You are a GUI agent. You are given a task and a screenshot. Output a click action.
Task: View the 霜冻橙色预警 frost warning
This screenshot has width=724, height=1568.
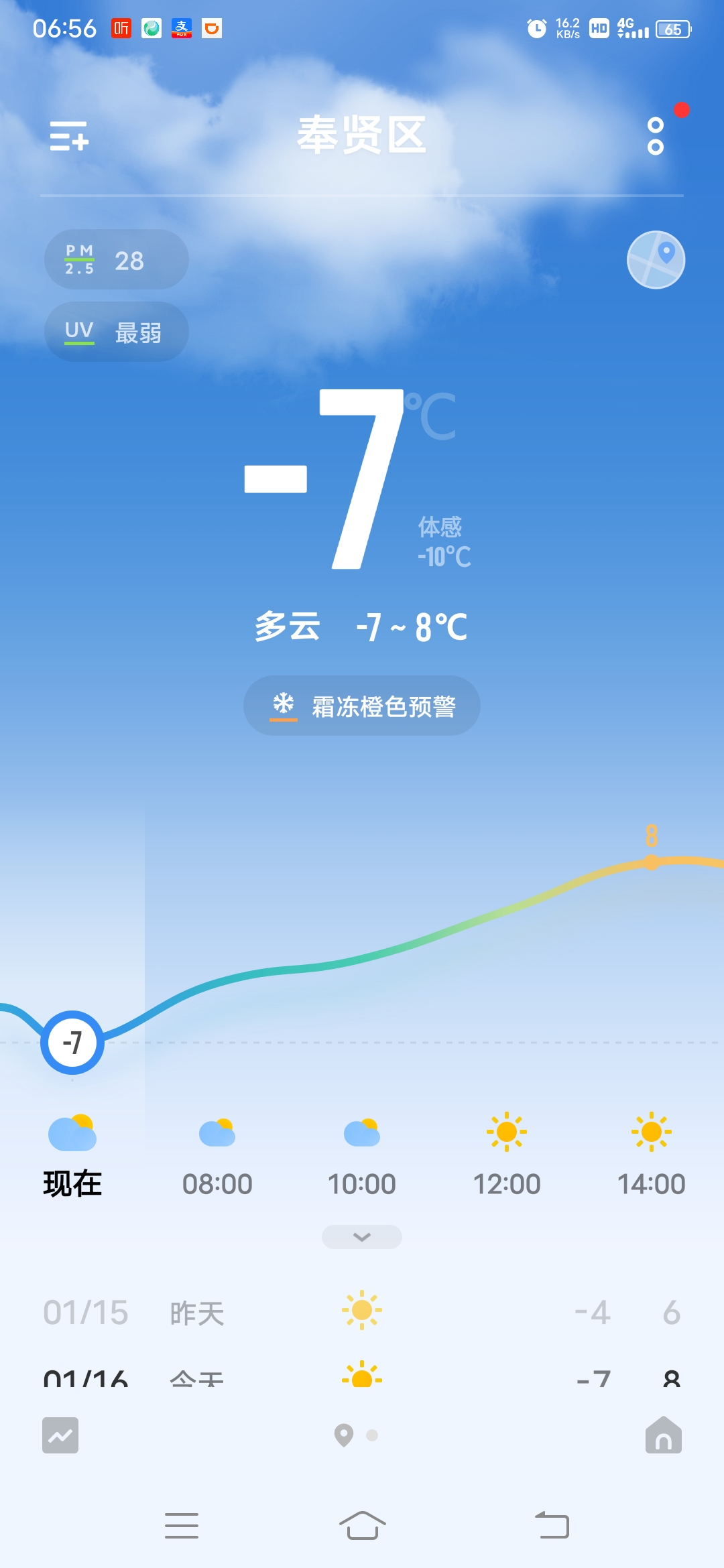tap(362, 706)
